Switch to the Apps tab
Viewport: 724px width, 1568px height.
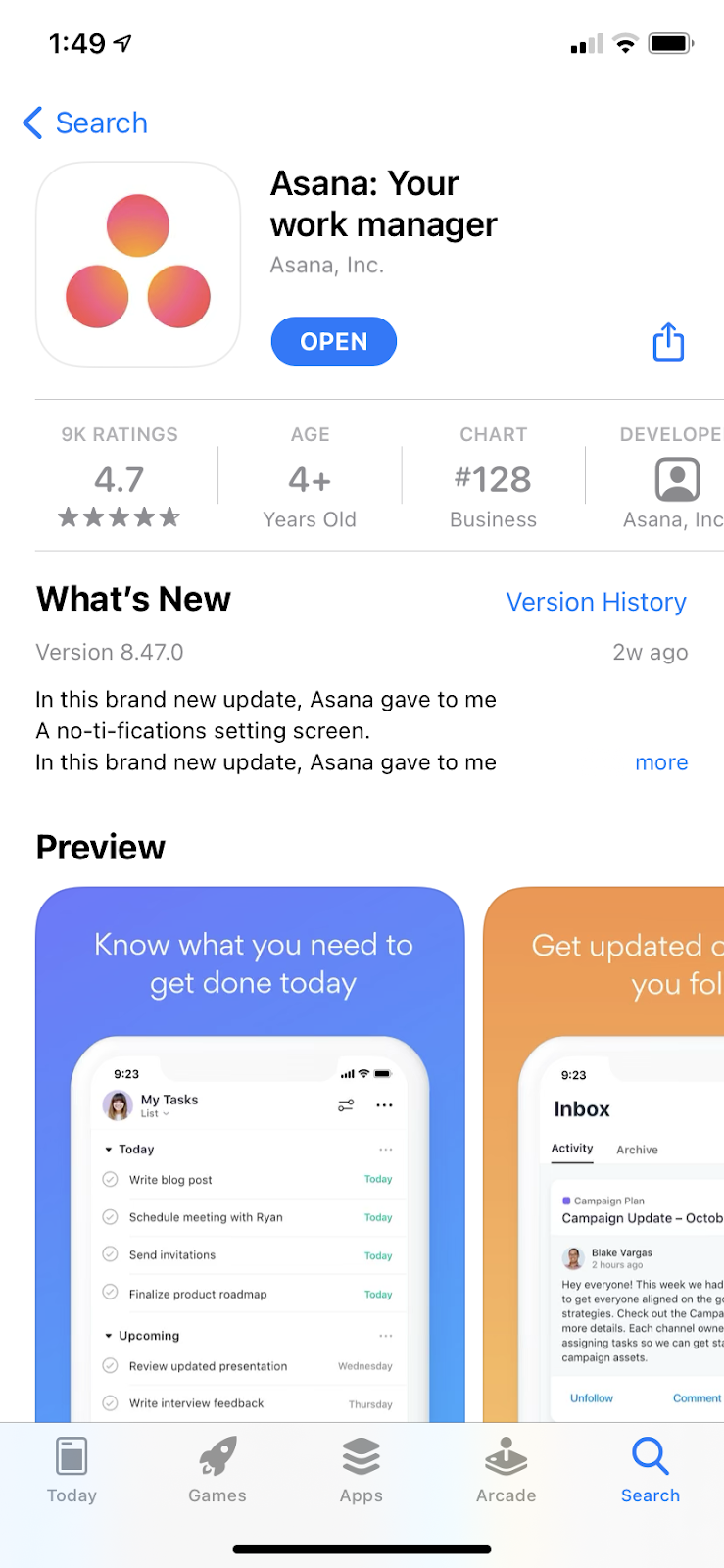pos(362,1469)
